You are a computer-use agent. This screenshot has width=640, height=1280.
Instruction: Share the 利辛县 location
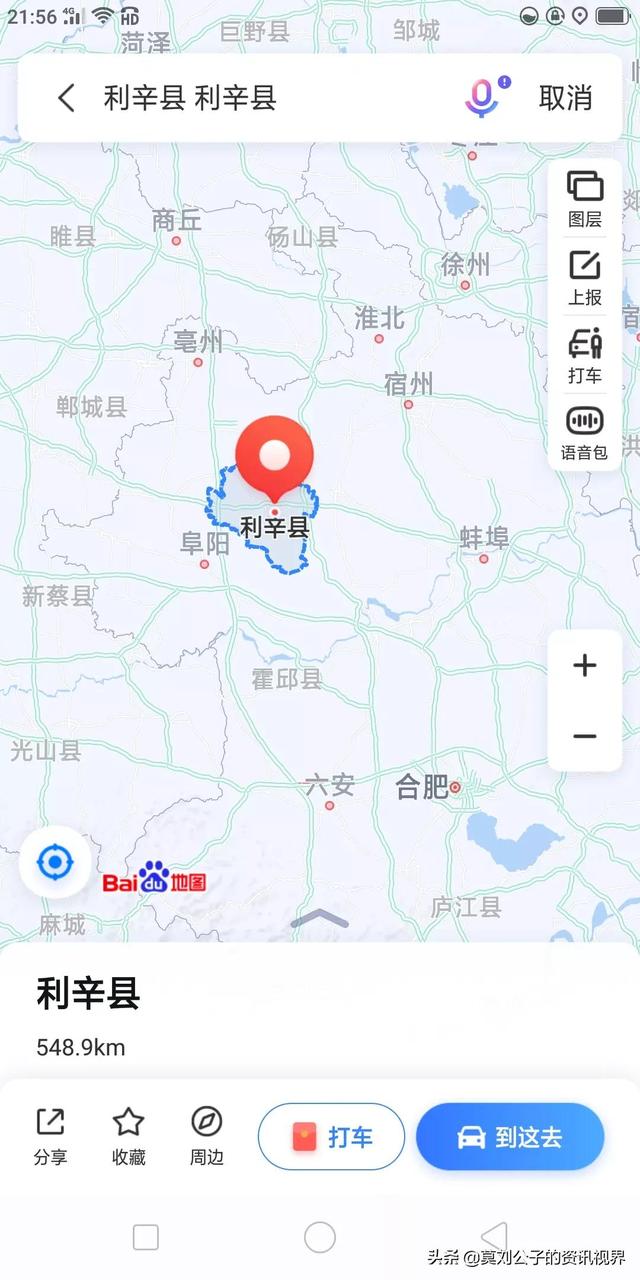coord(50,1136)
